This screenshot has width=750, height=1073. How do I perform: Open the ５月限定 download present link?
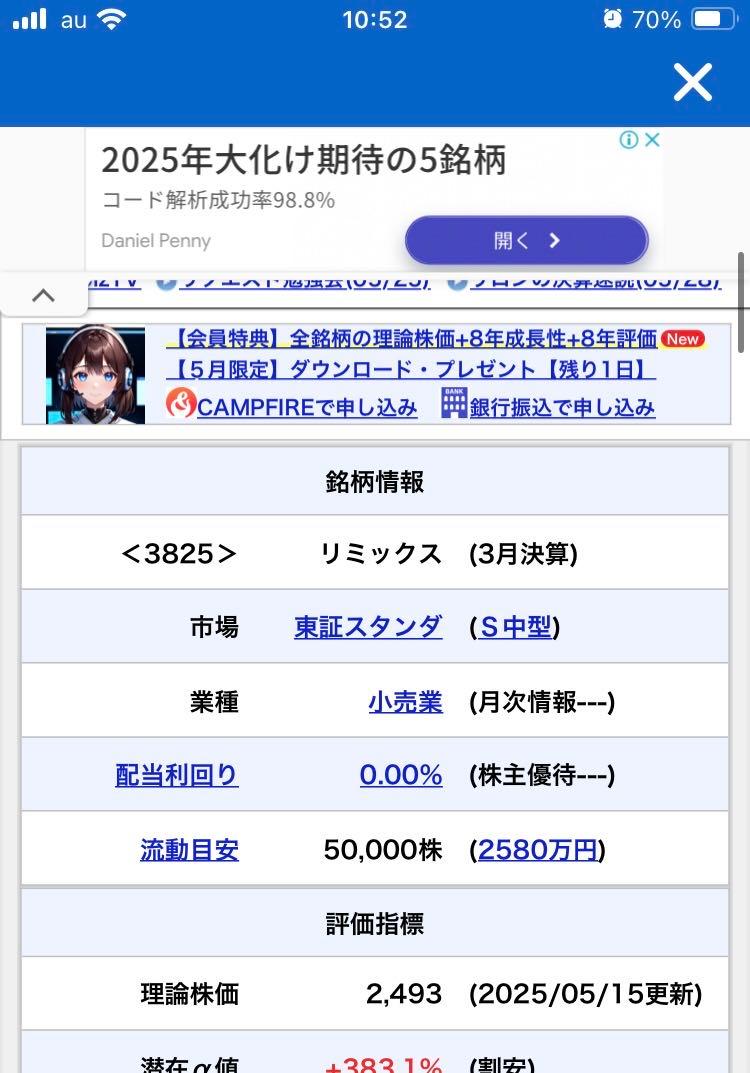point(410,371)
